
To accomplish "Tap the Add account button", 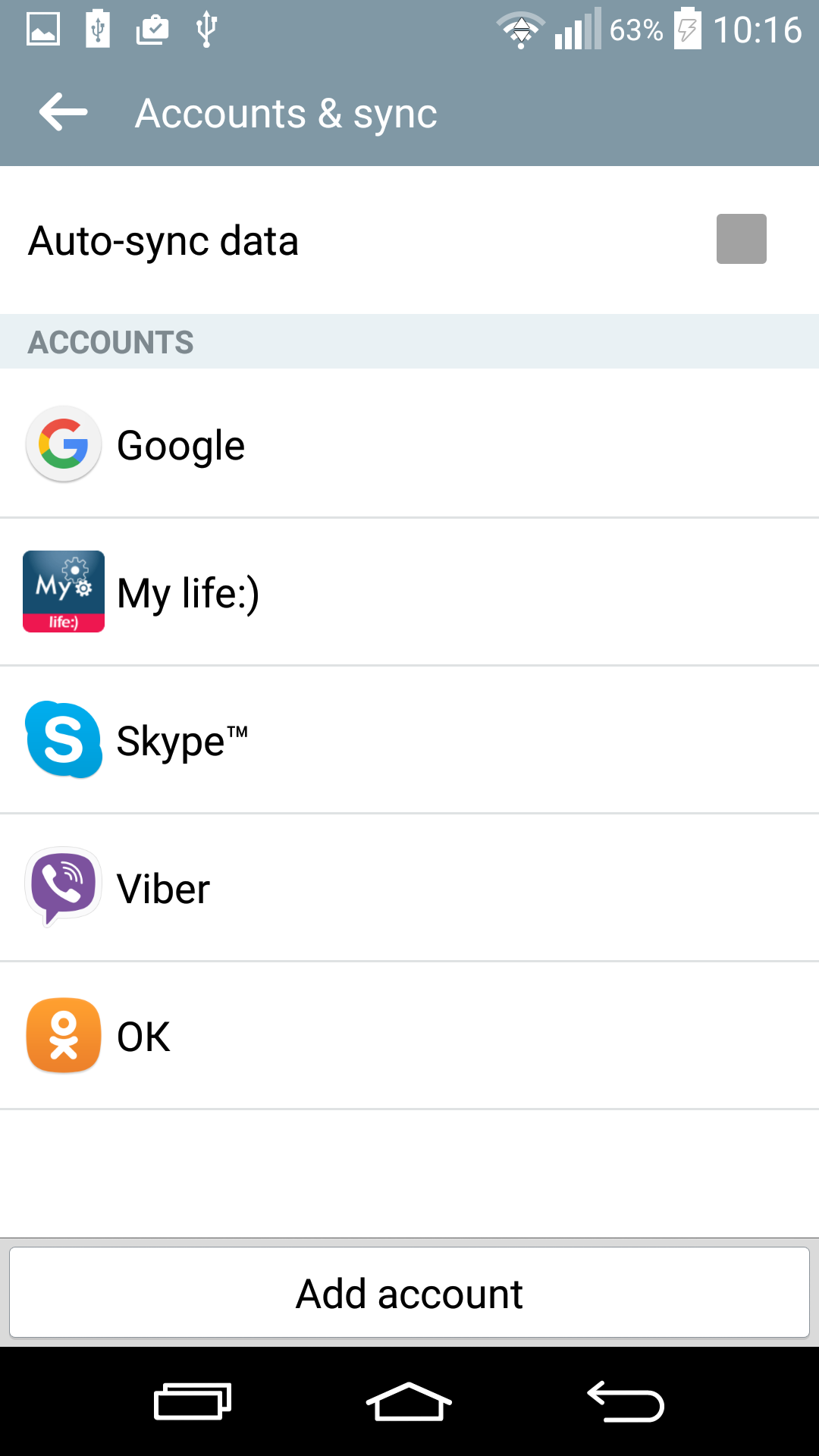I will 409,1293.
